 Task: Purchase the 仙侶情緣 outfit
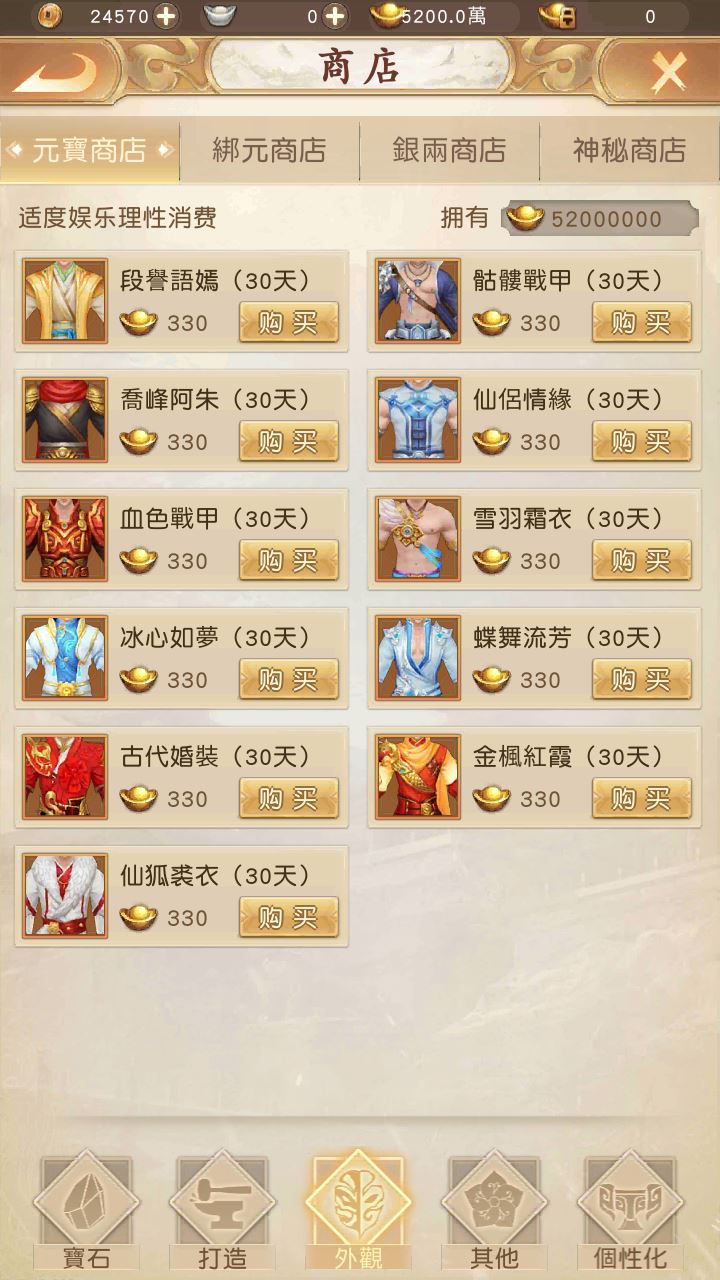(641, 442)
